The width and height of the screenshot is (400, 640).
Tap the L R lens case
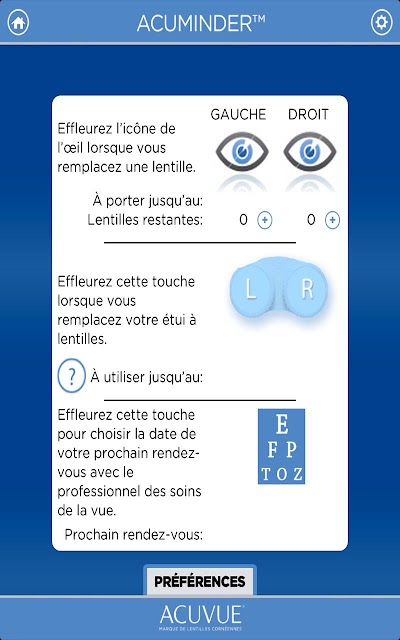279,289
